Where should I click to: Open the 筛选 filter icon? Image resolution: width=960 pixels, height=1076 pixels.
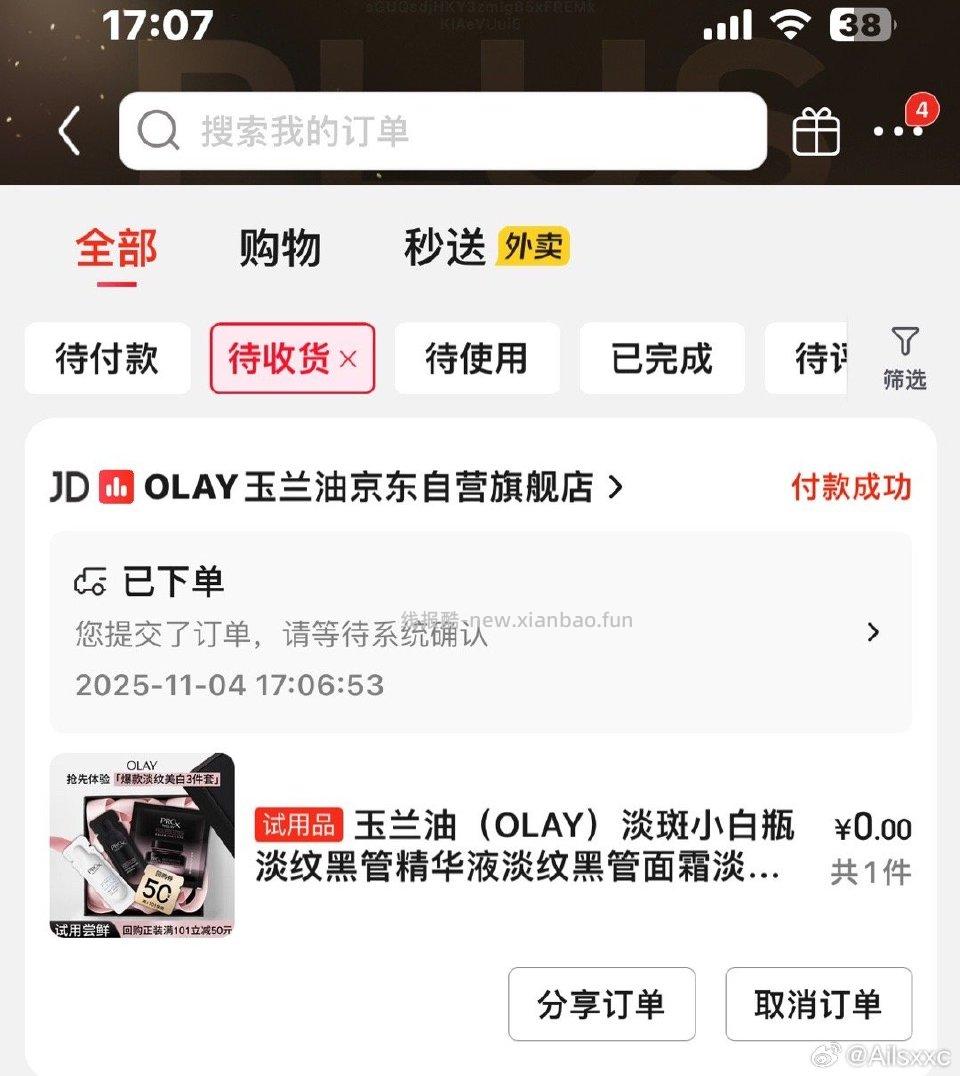(903, 358)
